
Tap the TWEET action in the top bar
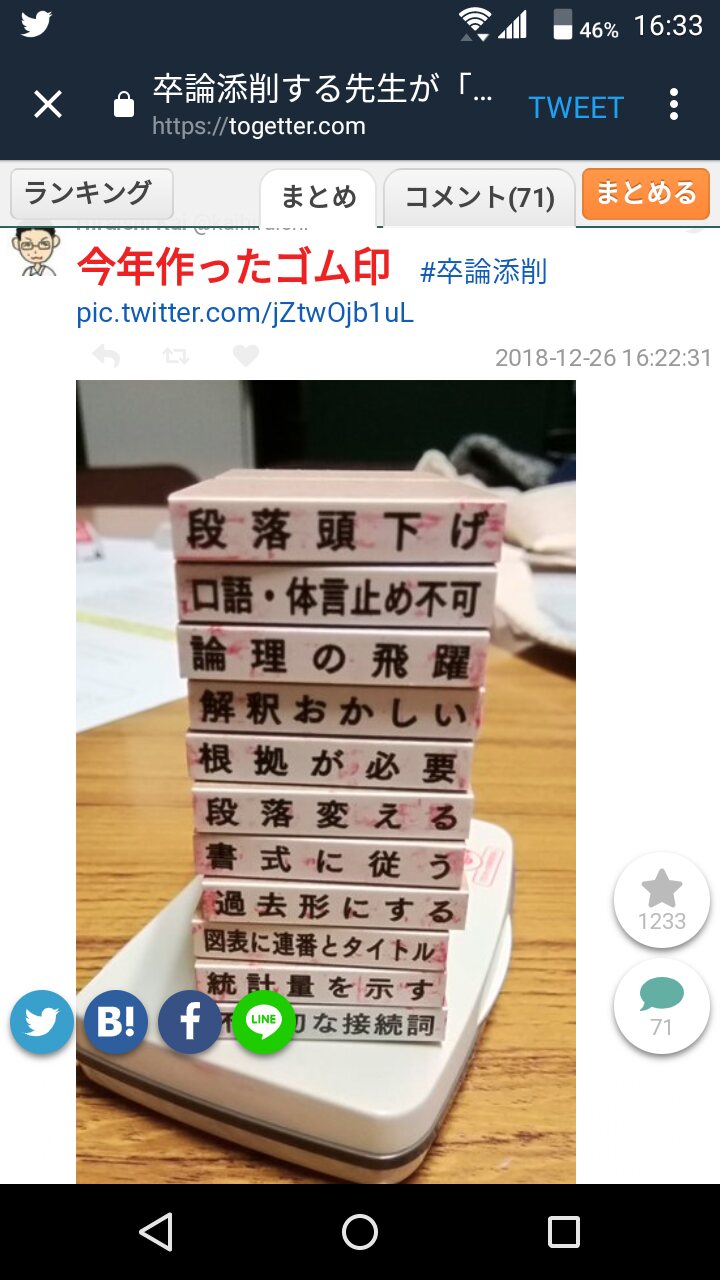tap(576, 107)
